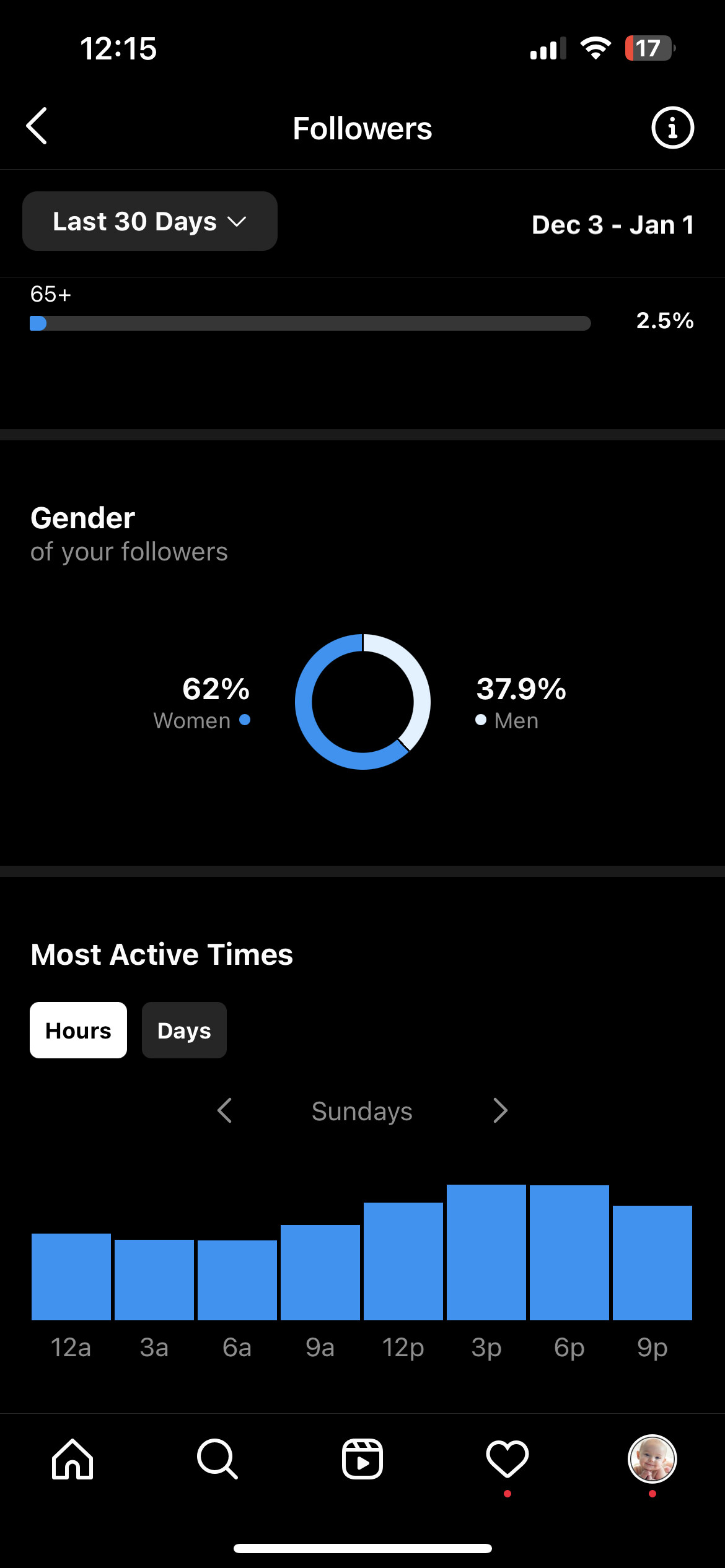Open the activity heart tab
The width and height of the screenshot is (725, 1568).
click(x=507, y=1459)
